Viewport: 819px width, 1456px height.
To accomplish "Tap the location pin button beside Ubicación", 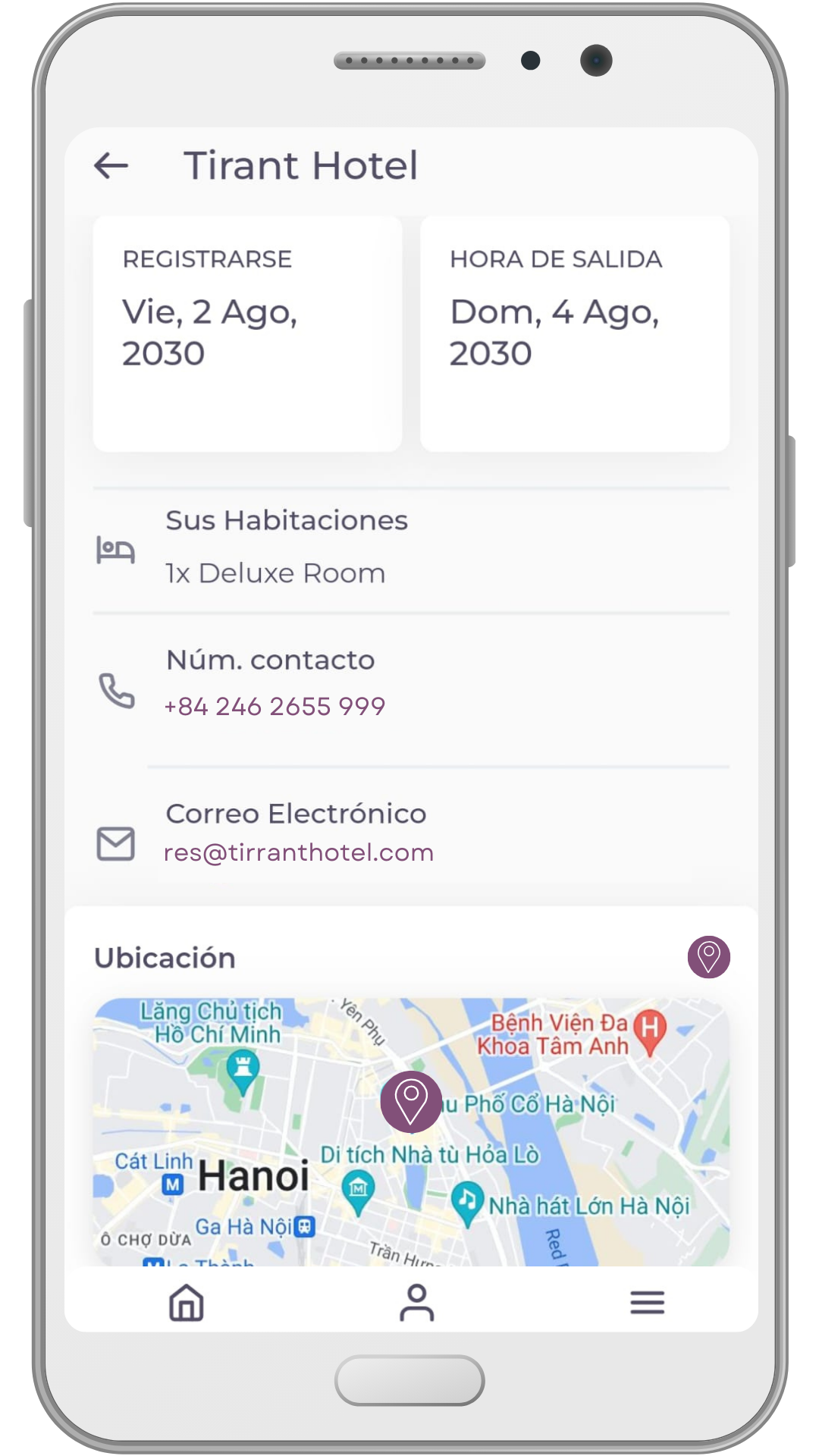I will tap(708, 957).
